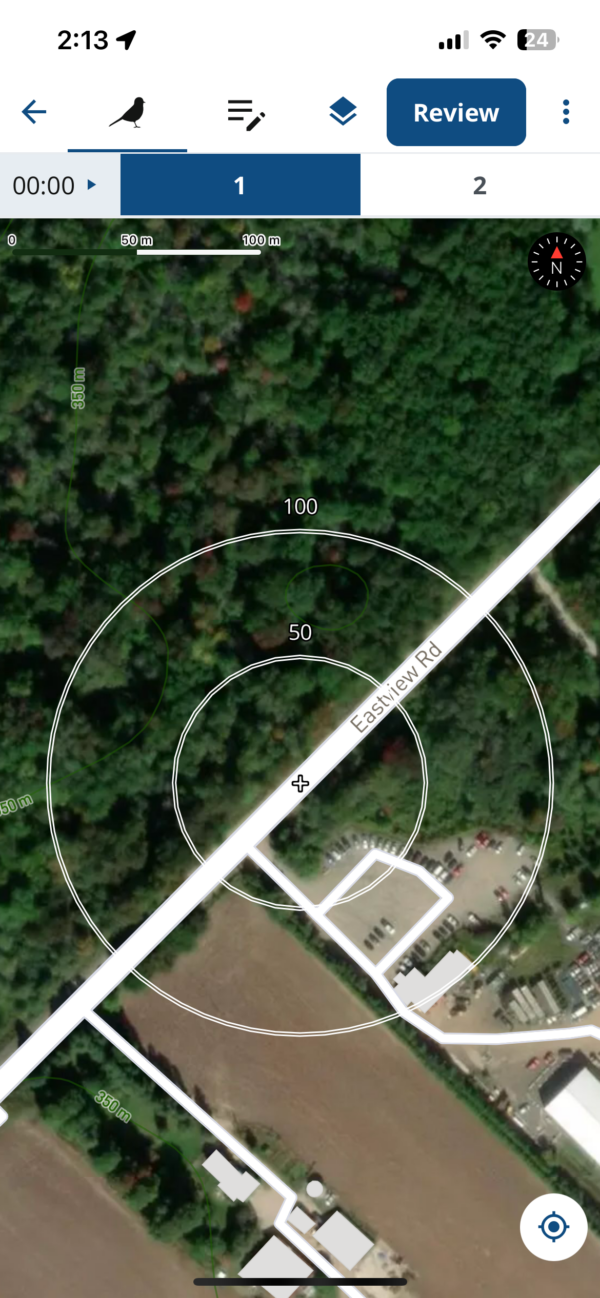
Task: Open the map layers tab
Action: (343, 113)
